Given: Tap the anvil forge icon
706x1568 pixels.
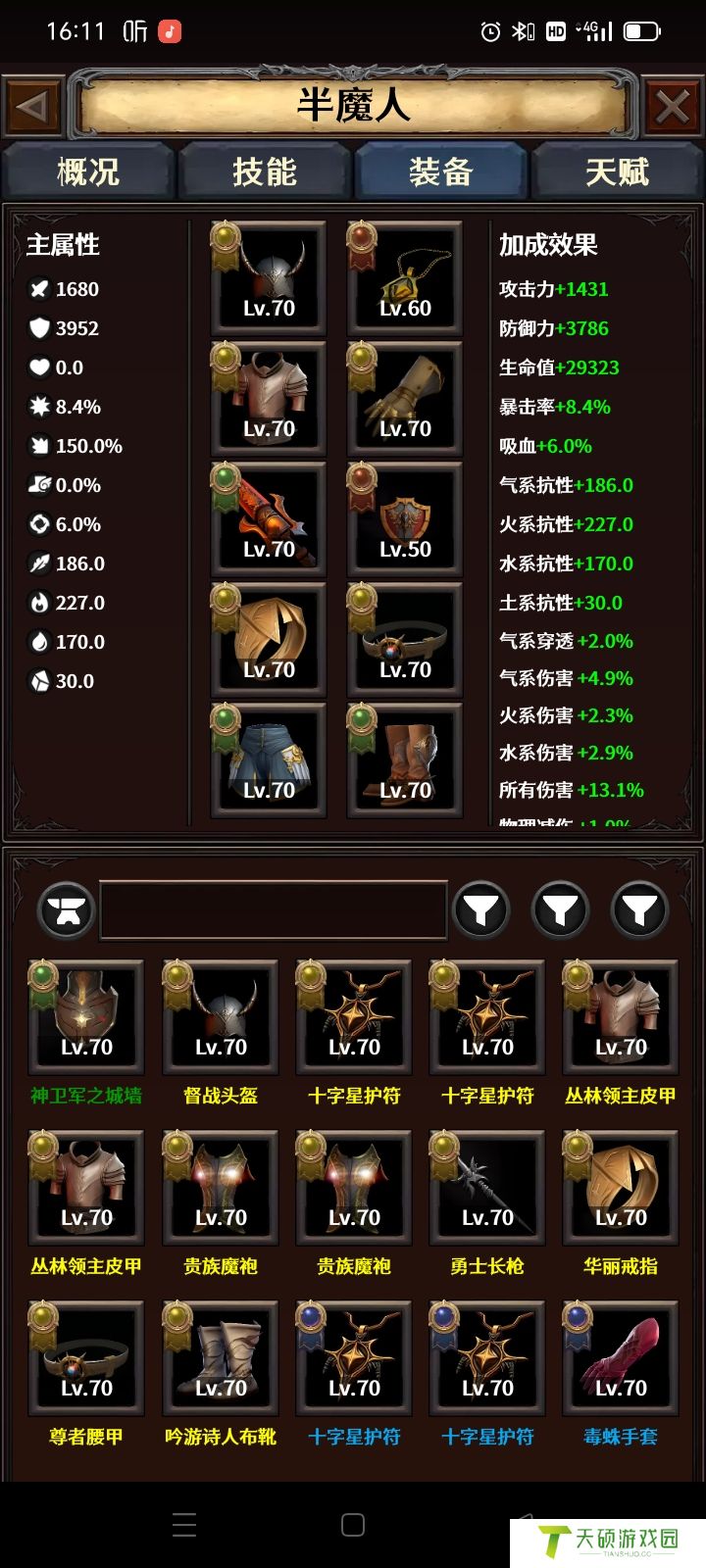Looking at the screenshot, I should 67,910.
